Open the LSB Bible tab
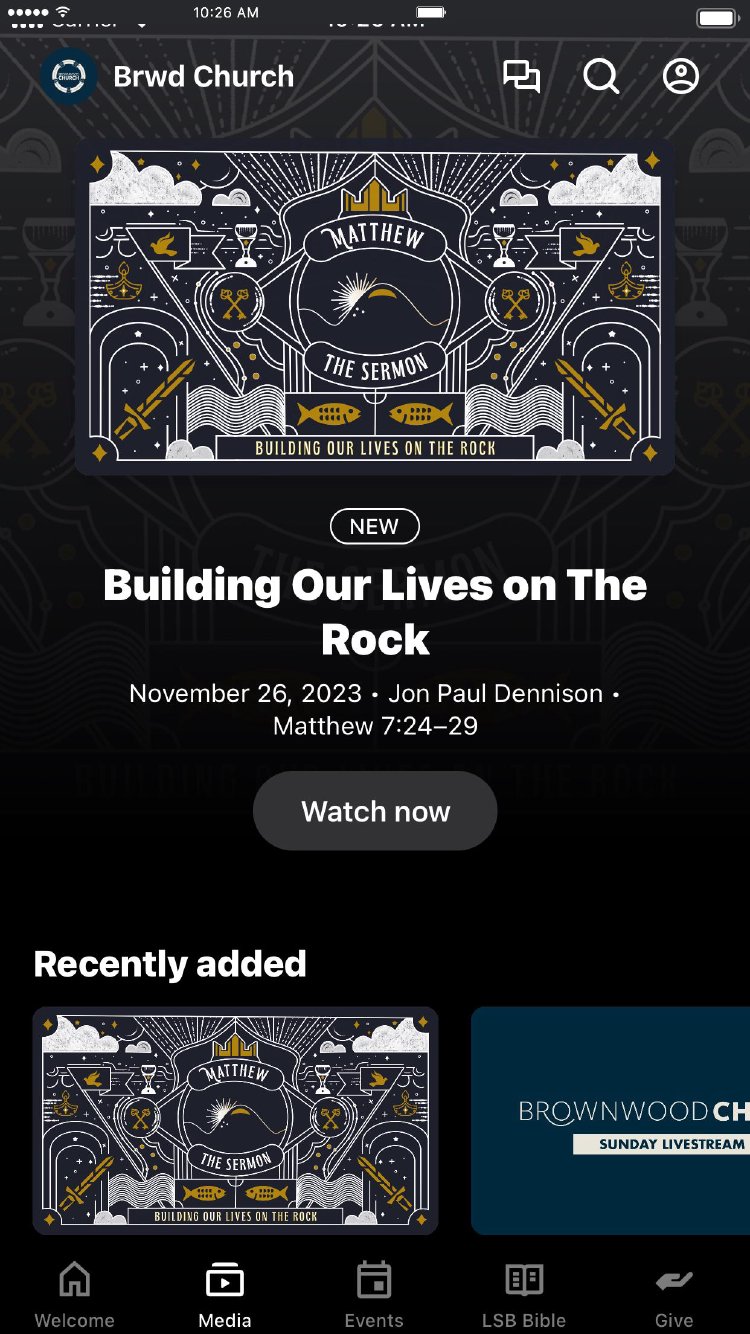This screenshot has width=750, height=1334. pos(524,1295)
